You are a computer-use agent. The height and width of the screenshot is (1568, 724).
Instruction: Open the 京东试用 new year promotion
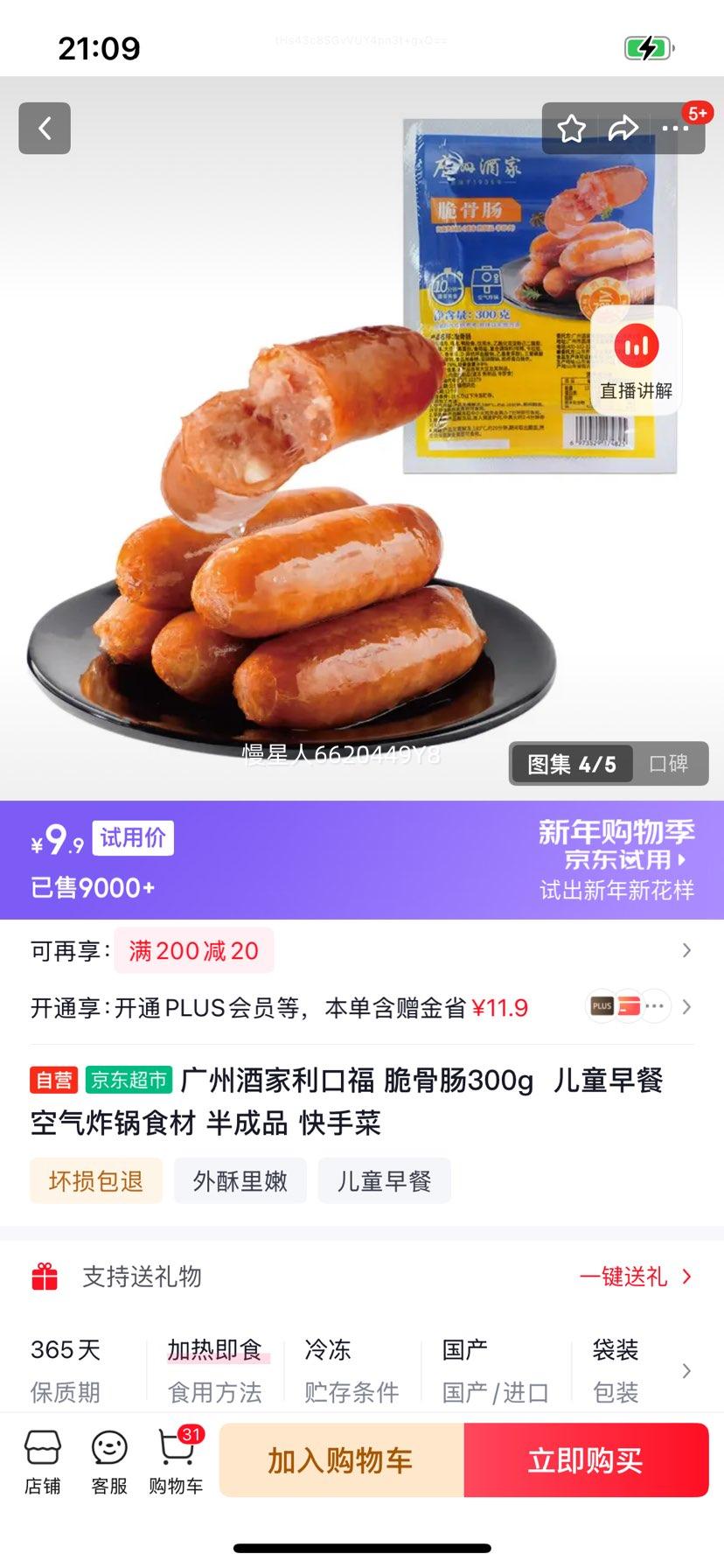tap(623, 859)
